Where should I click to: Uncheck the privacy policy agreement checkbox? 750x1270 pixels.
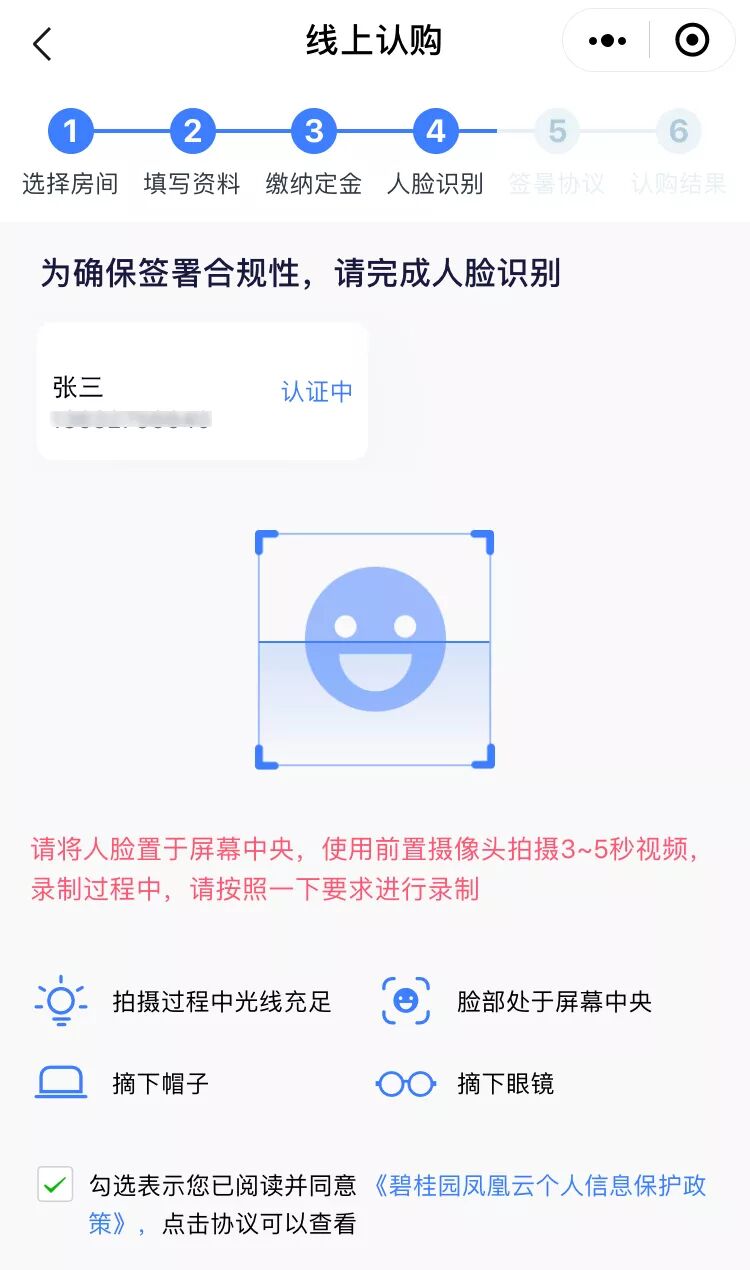point(55,1185)
